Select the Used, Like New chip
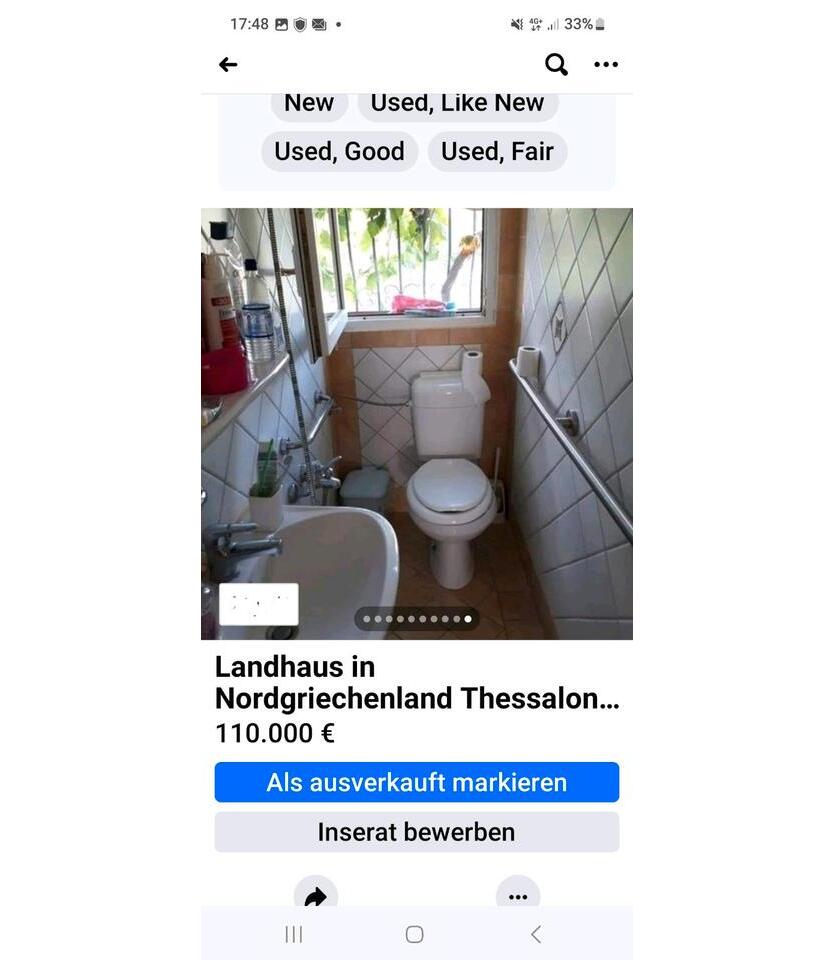 (x=457, y=103)
